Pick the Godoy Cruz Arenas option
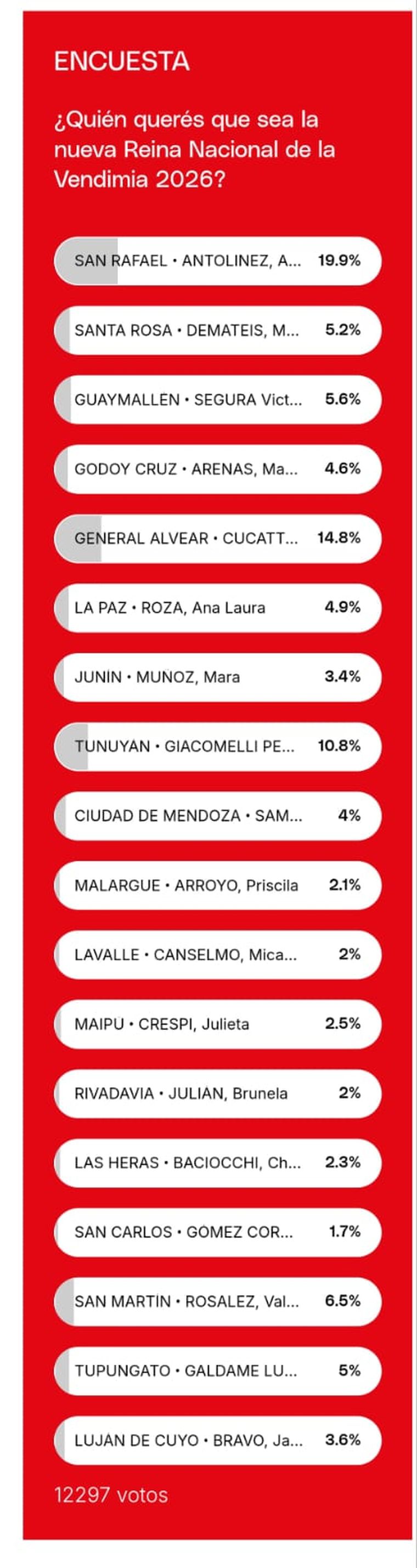 [x=217, y=469]
